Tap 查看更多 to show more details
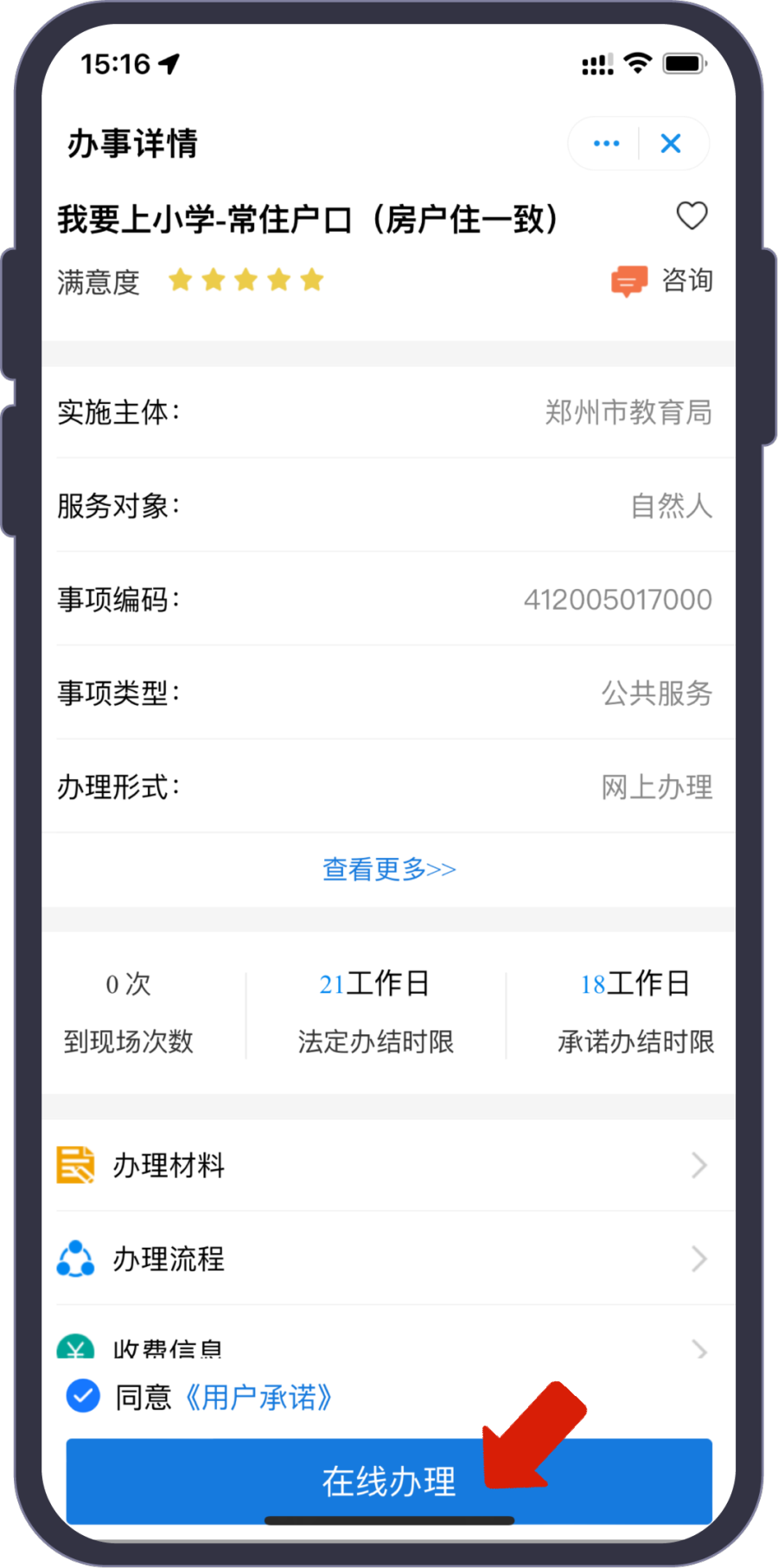 click(x=389, y=869)
